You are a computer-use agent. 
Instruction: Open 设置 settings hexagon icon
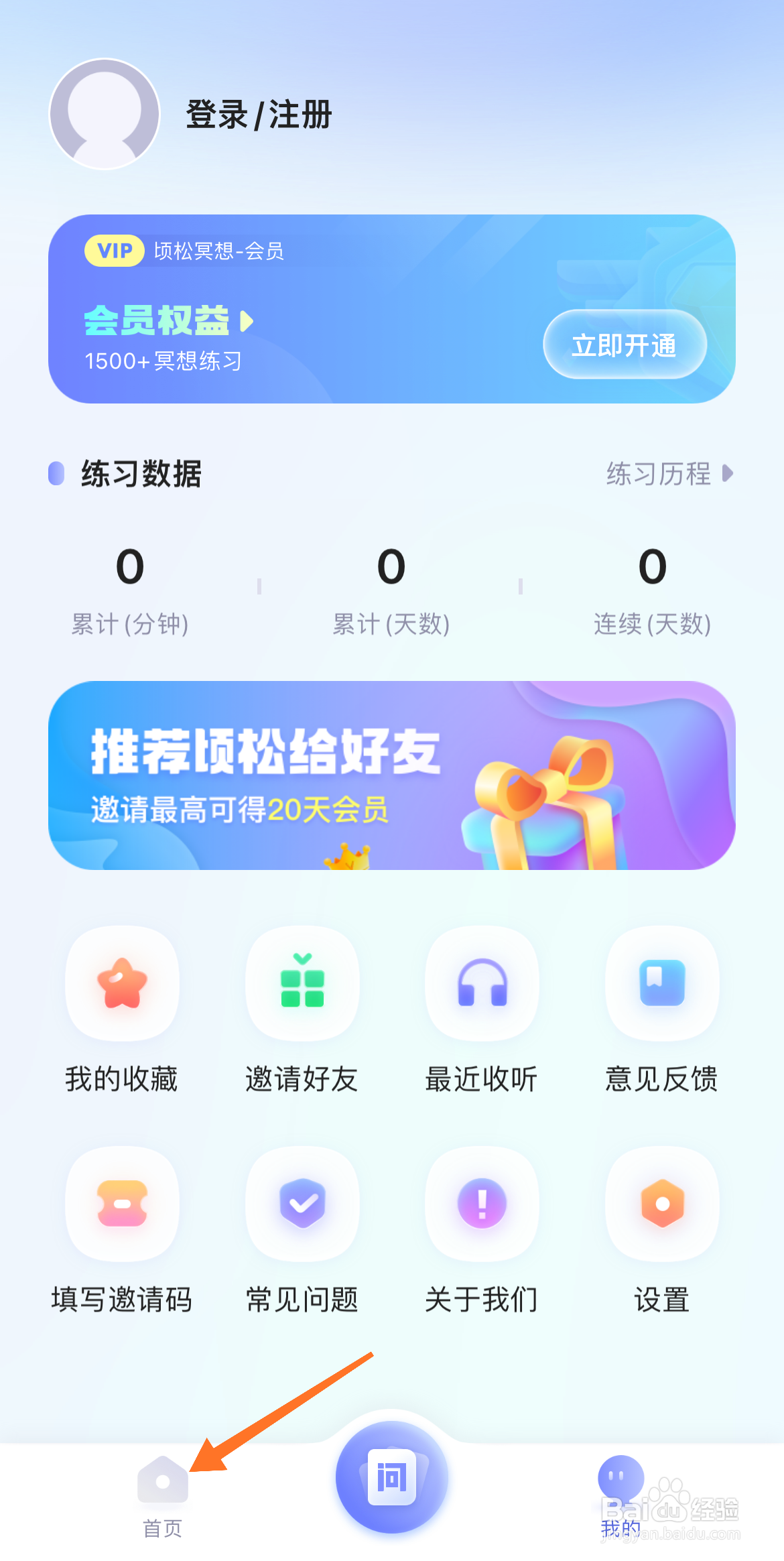coord(661,1206)
